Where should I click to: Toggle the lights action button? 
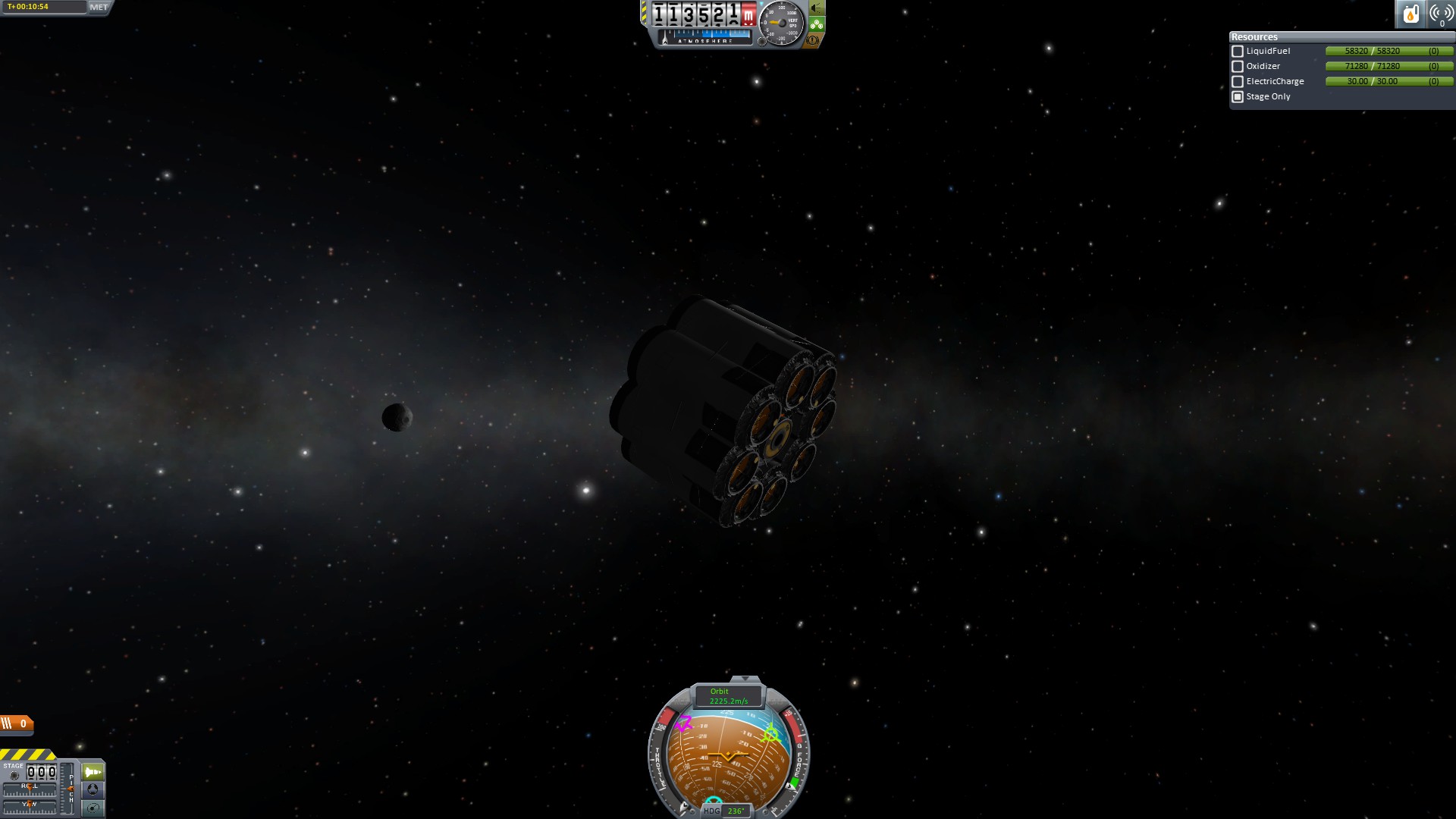(816, 8)
